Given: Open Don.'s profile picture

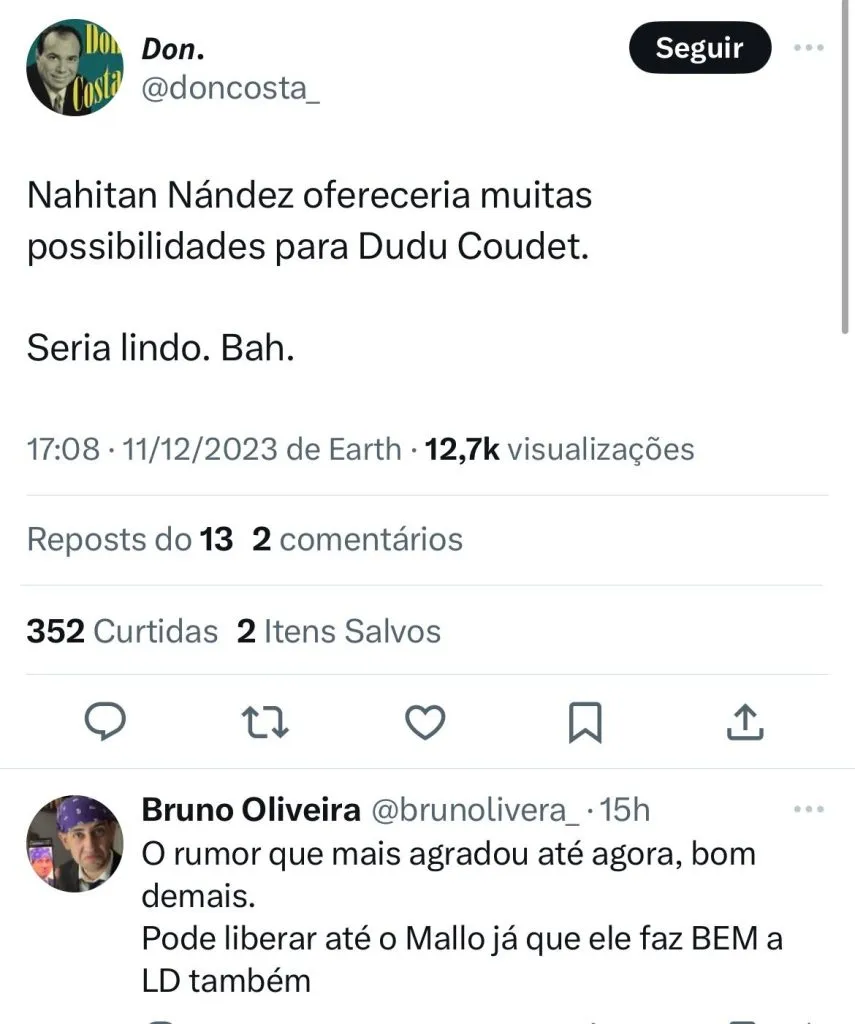Looking at the screenshot, I should point(73,67).
